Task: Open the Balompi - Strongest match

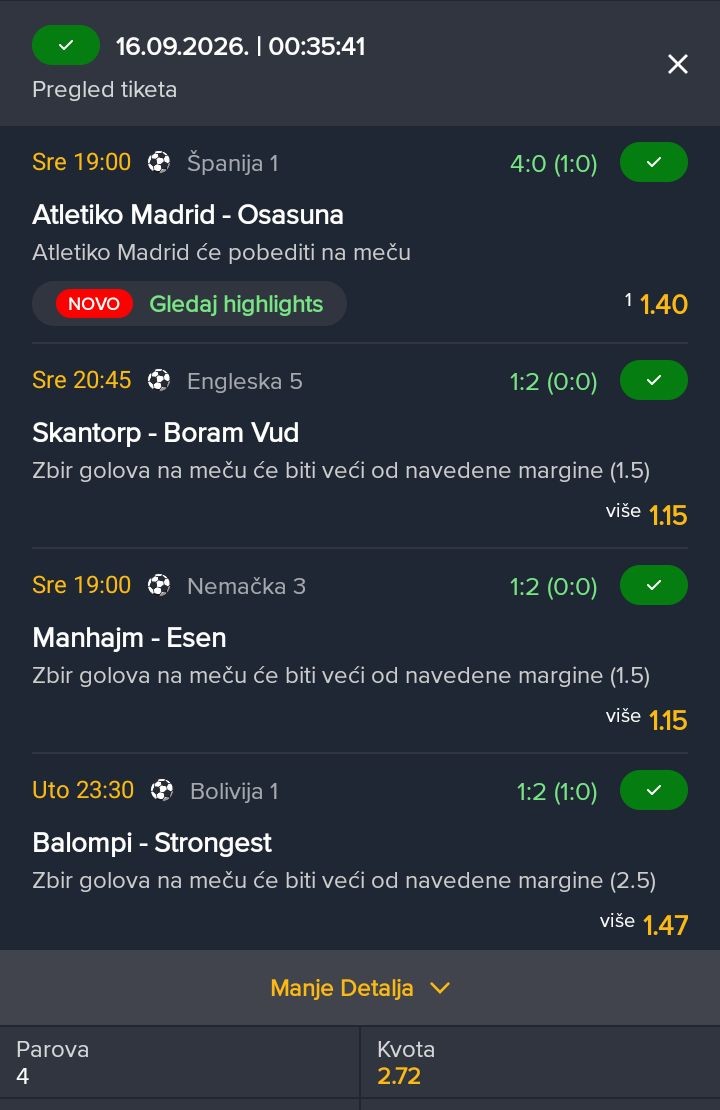Action: click(x=152, y=842)
